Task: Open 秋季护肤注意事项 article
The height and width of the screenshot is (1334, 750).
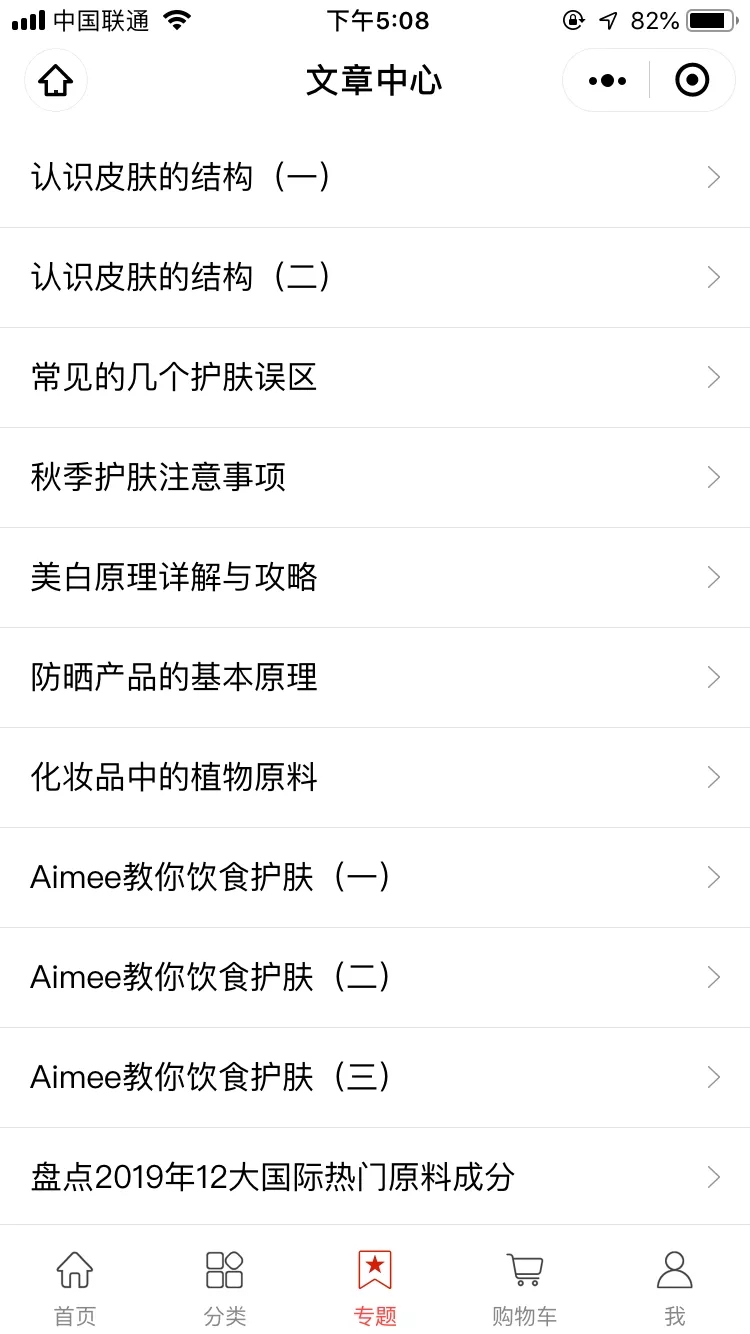Action: 375,478
